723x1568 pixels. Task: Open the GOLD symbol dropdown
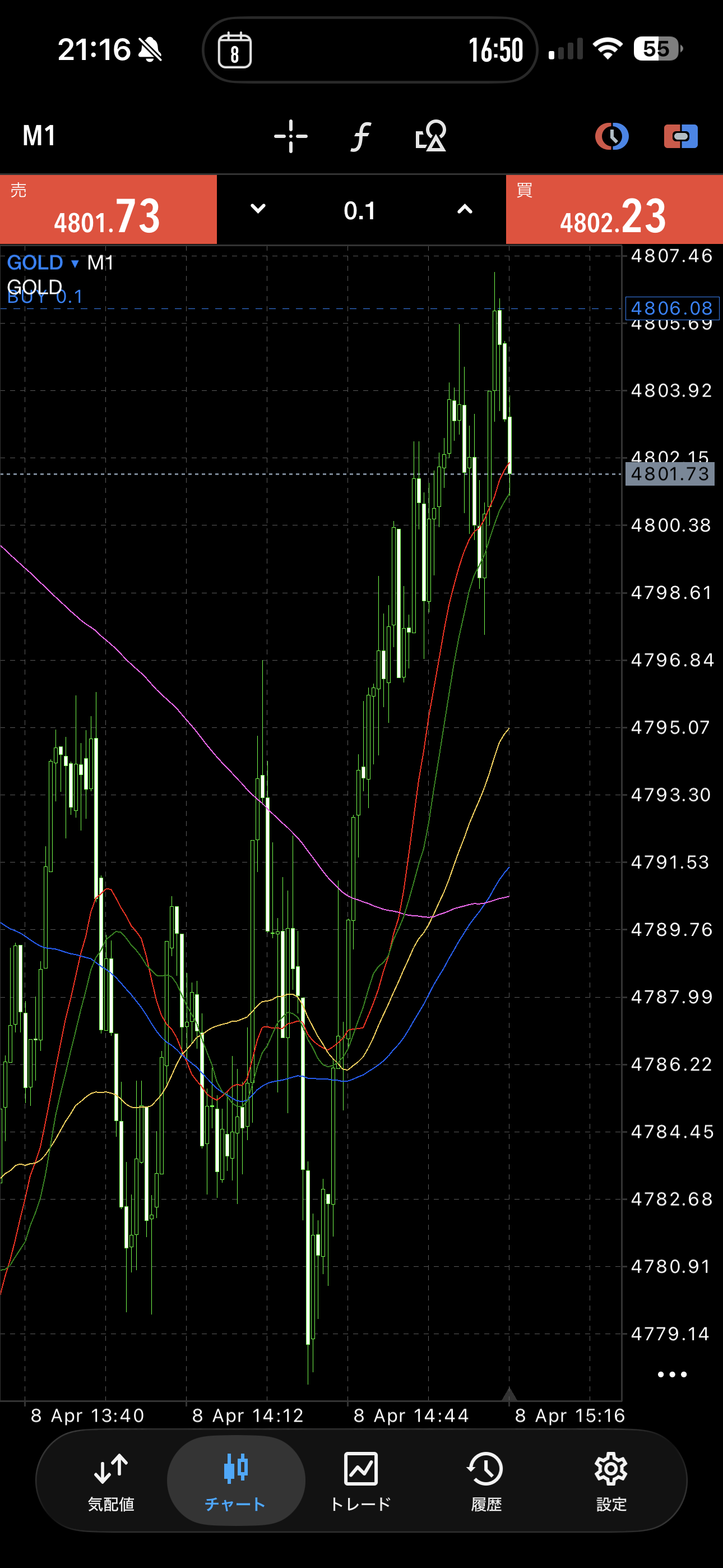[43, 263]
